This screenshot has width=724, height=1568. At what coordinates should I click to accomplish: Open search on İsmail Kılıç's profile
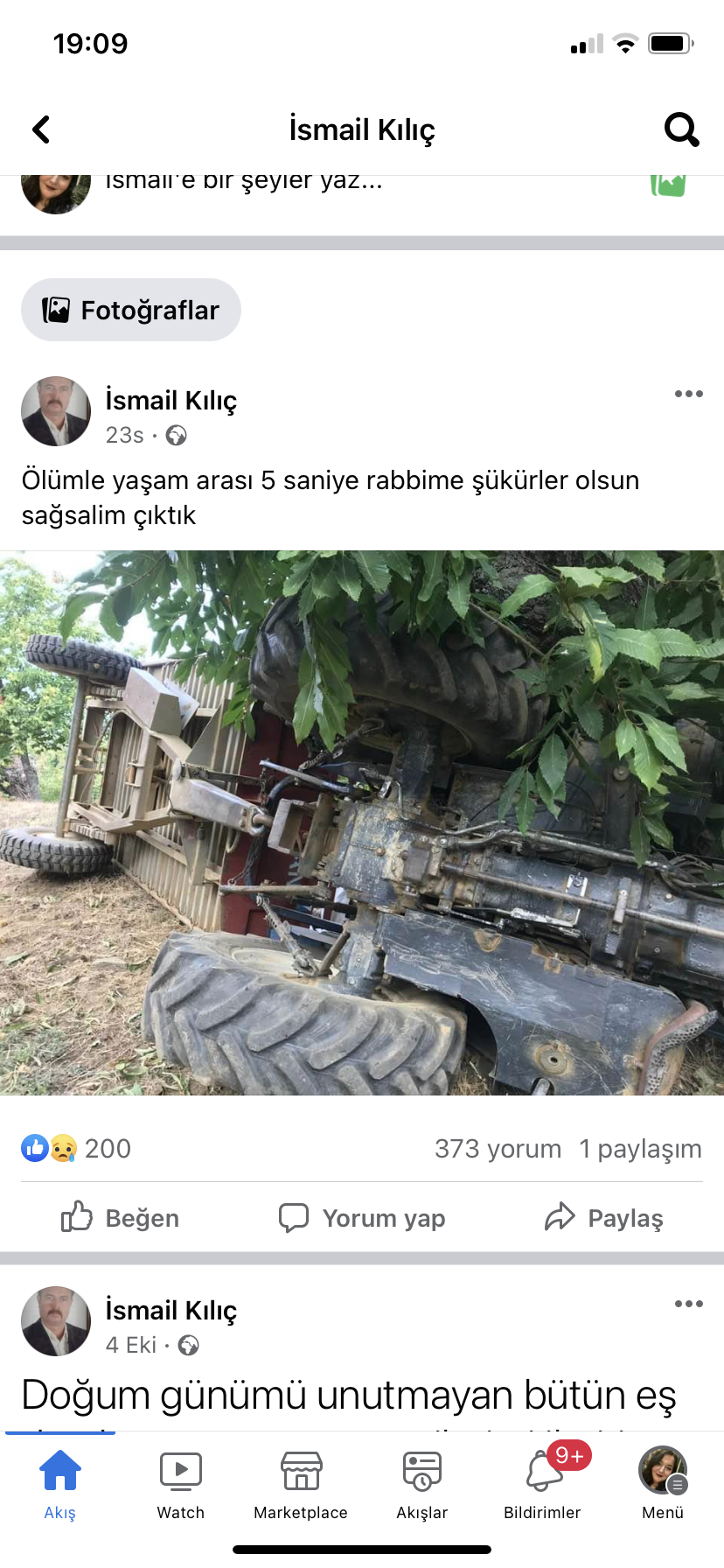(681, 129)
